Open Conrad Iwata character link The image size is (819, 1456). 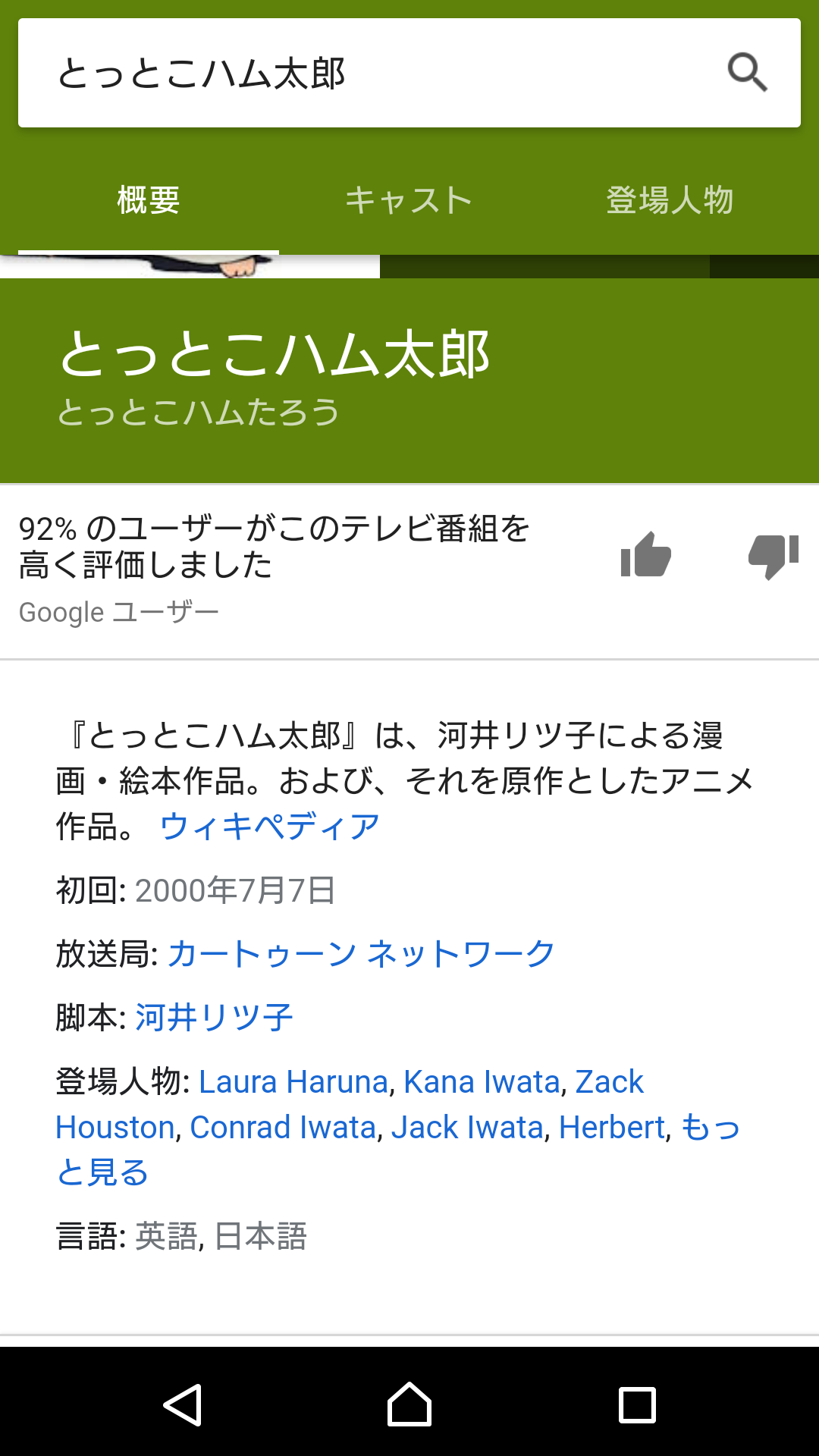[283, 1128]
